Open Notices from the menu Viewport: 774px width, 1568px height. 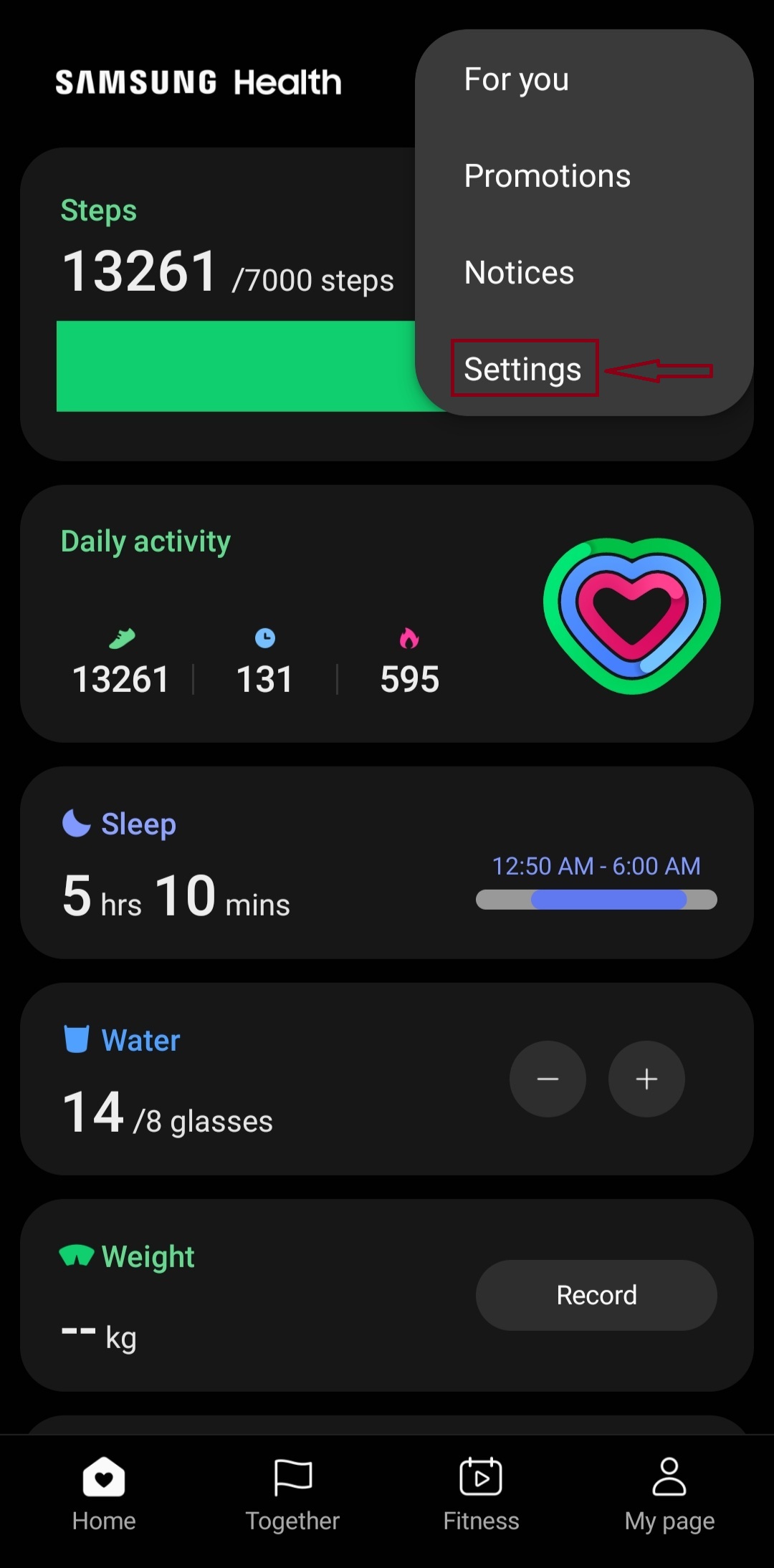[x=519, y=273]
